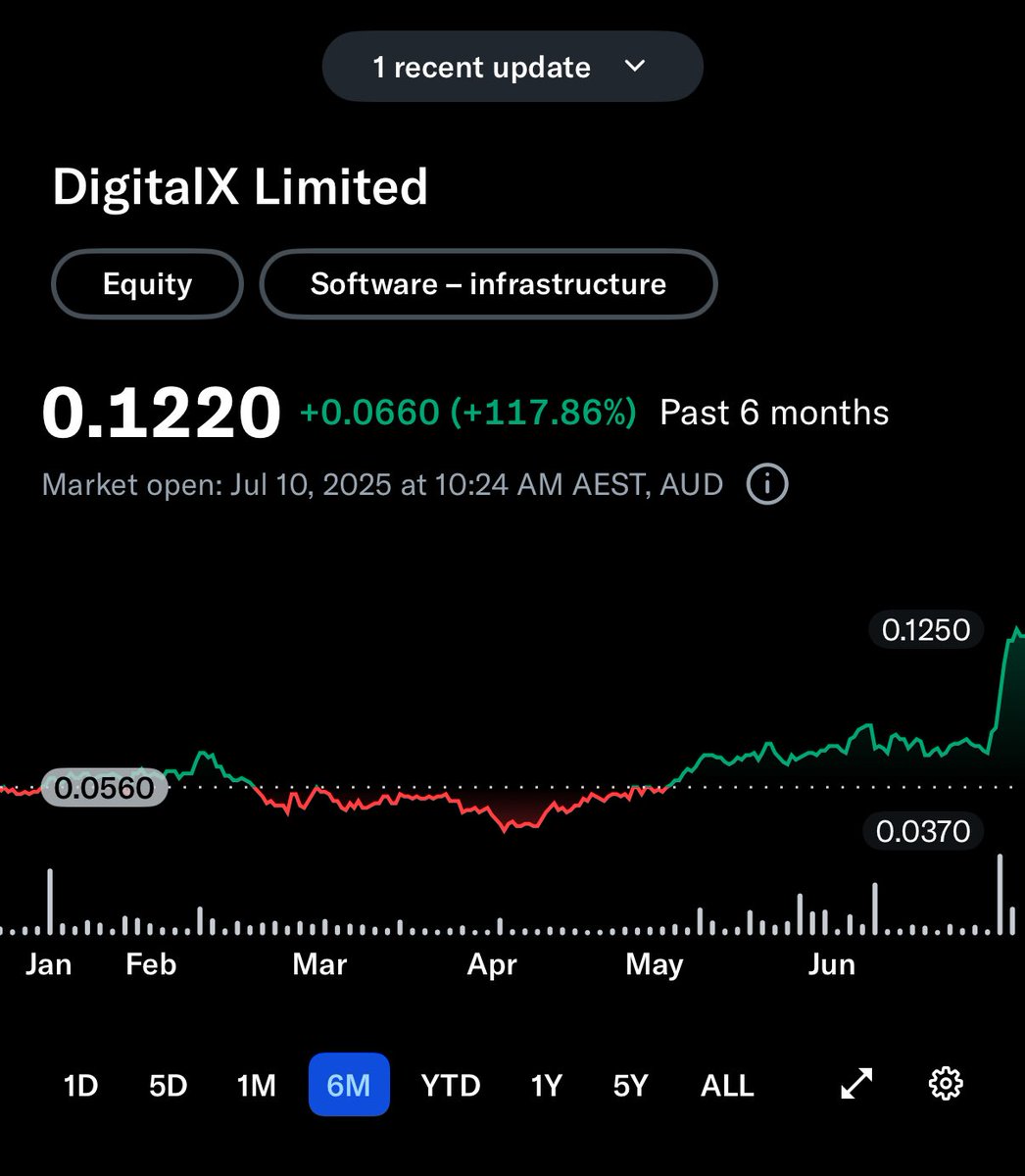Viewport: 1025px width, 1176px height.
Task: Select the 5D time range
Action: (x=168, y=1085)
